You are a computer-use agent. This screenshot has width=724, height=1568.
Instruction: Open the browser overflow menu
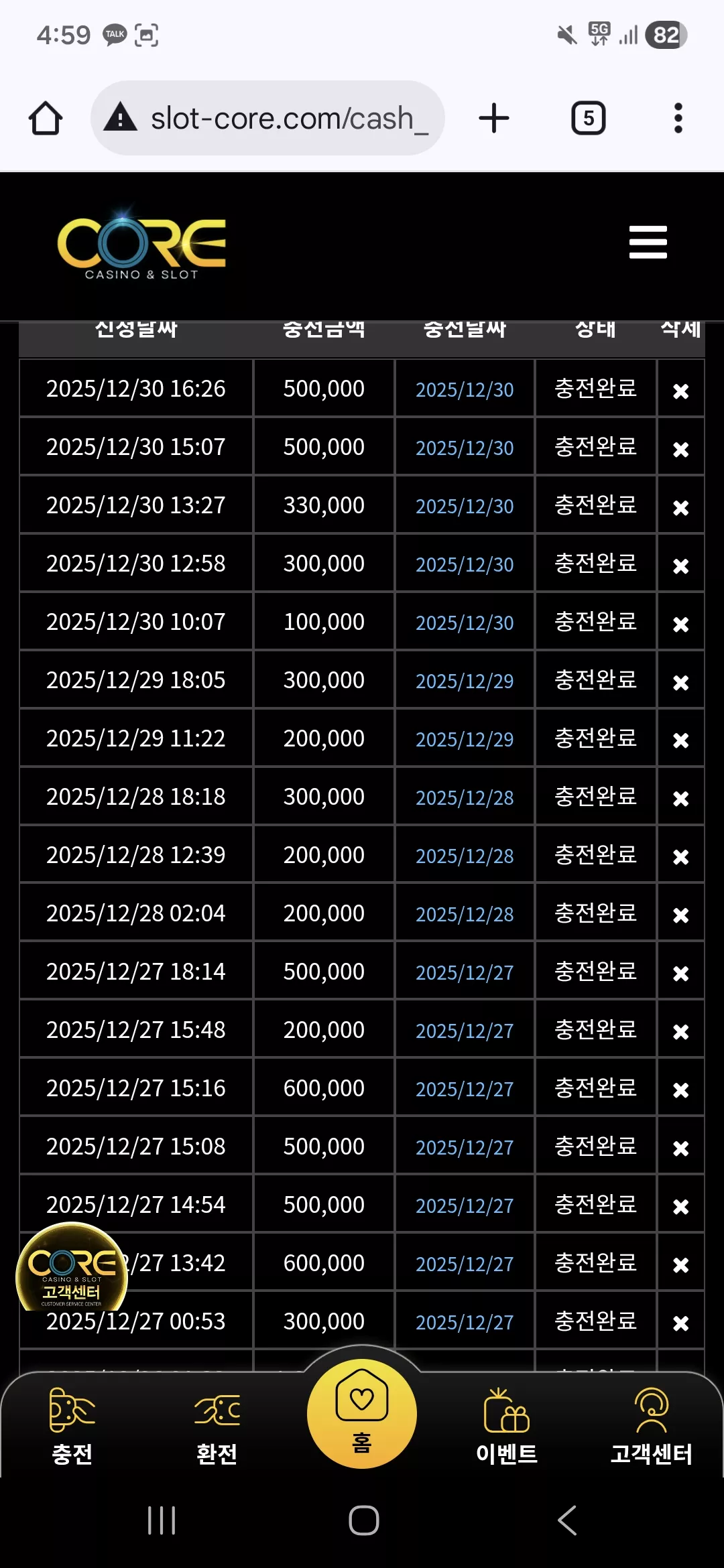[678, 119]
